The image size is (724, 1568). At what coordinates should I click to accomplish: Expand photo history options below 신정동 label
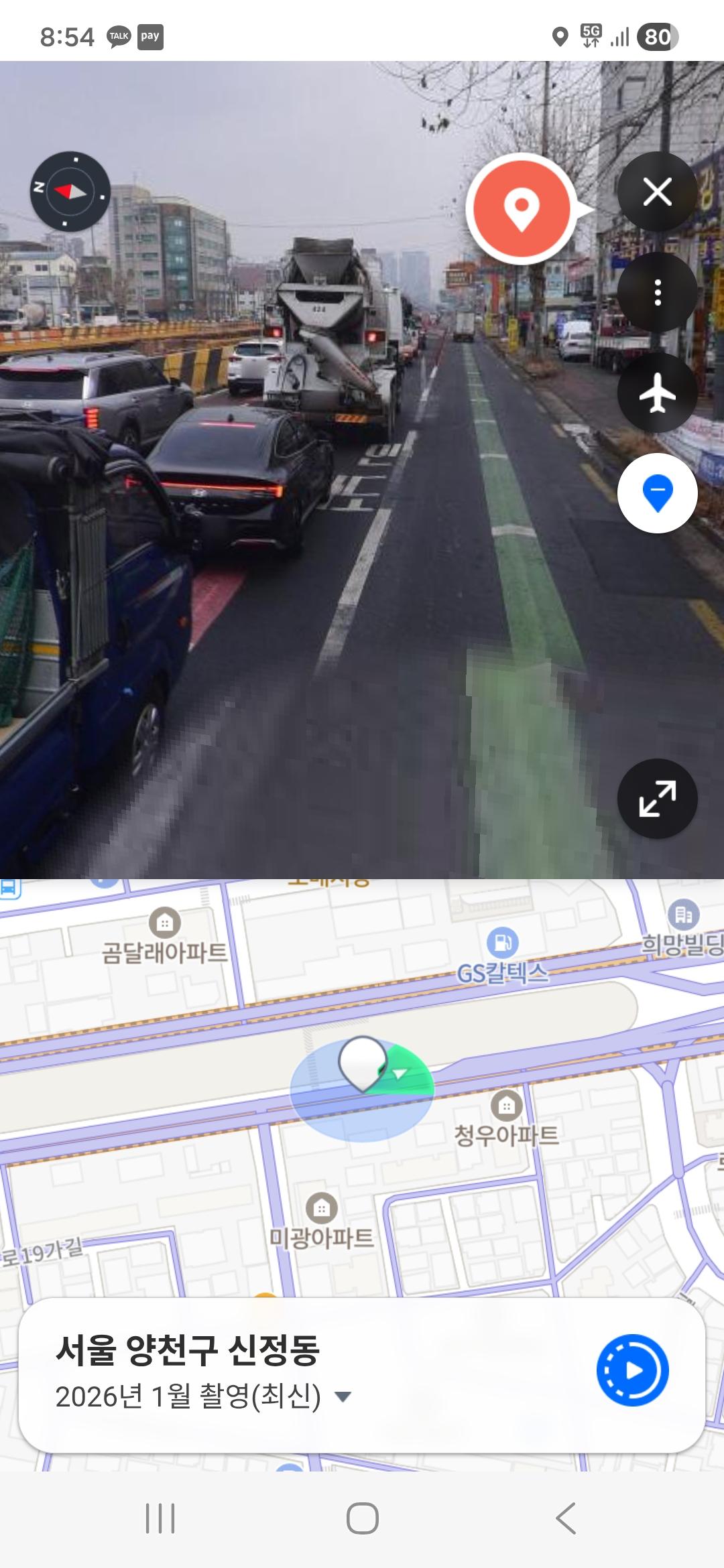[342, 1398]
